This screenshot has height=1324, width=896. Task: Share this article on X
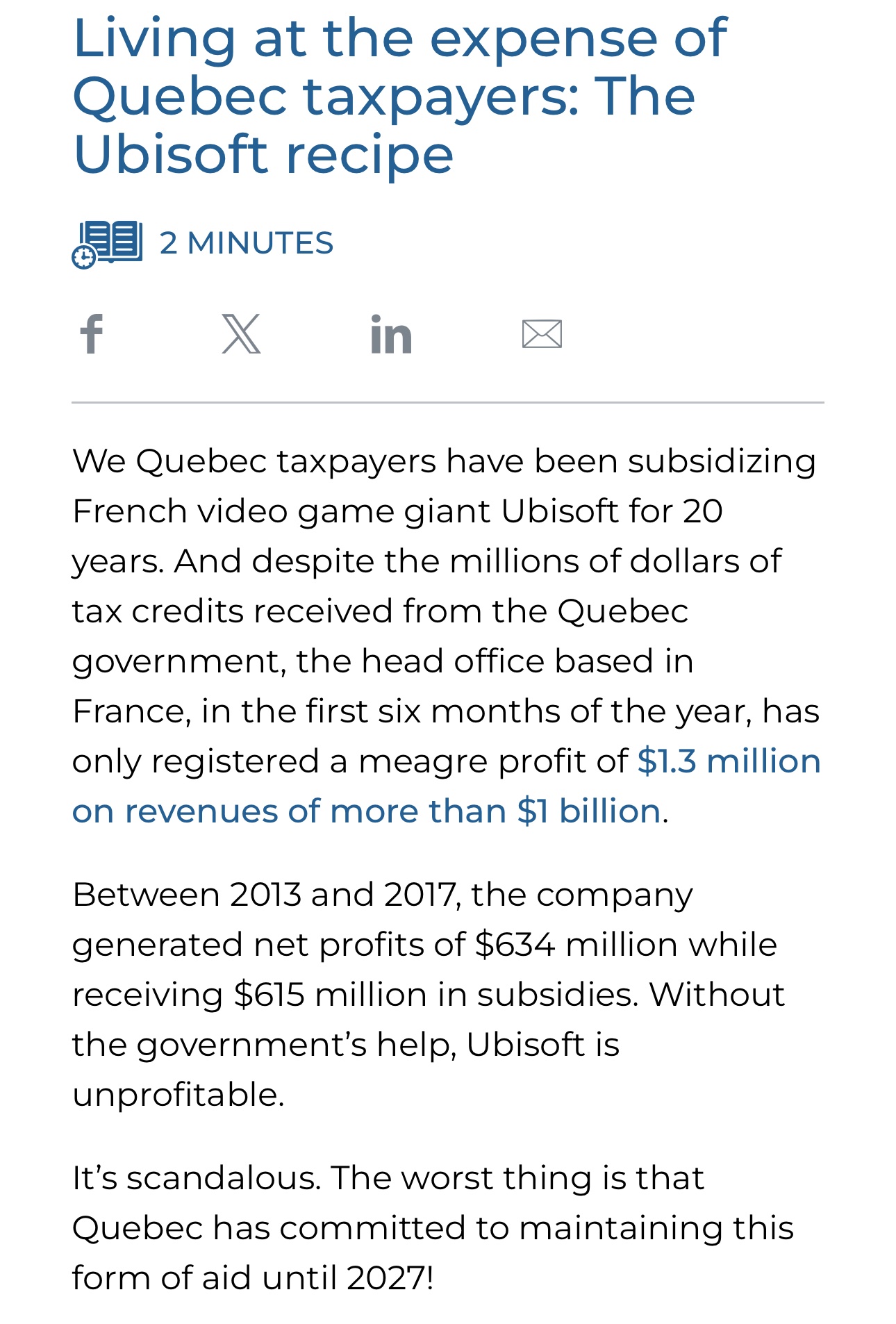point(241,334)
